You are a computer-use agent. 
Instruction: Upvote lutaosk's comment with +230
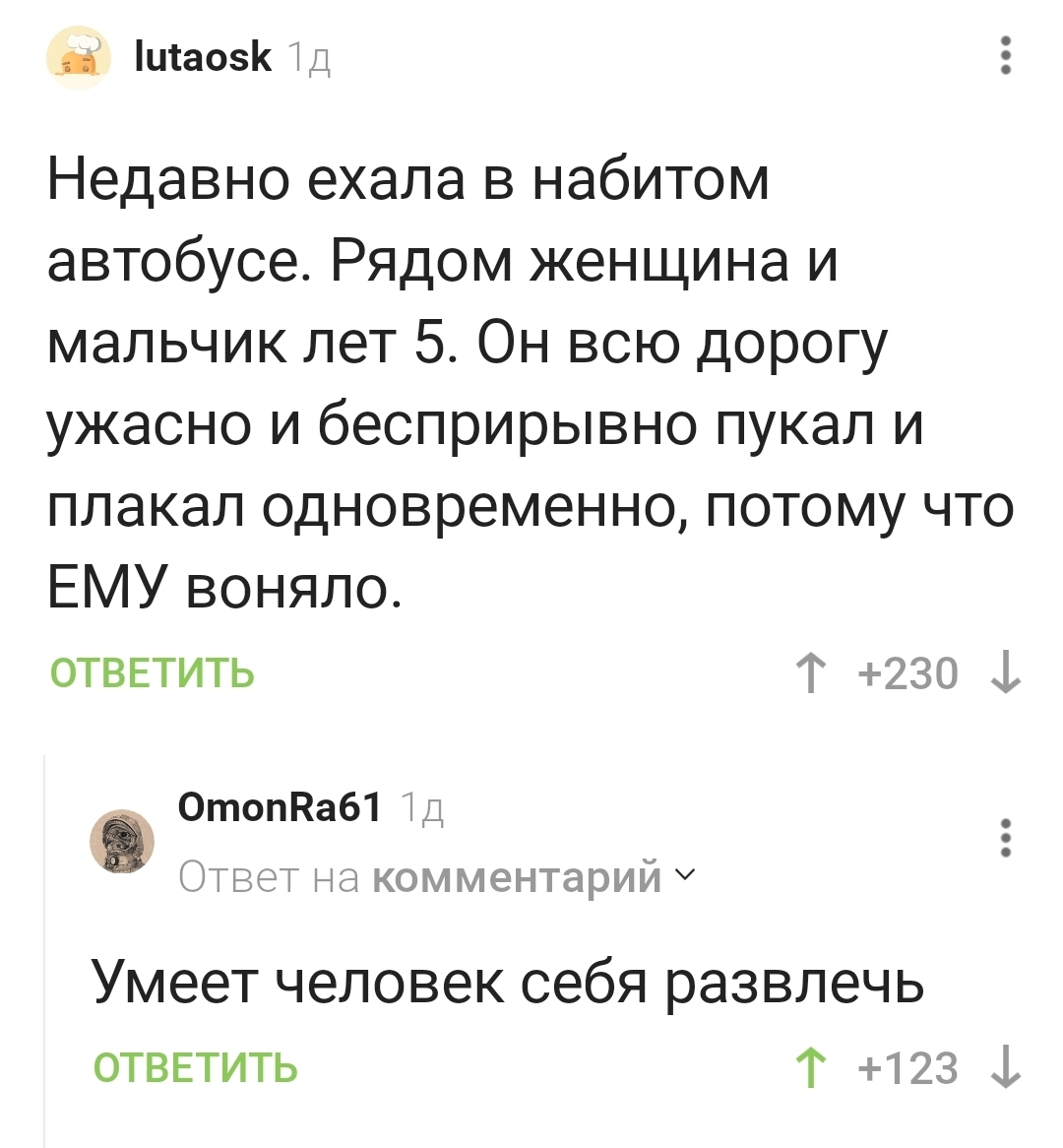tap(810, 674)
